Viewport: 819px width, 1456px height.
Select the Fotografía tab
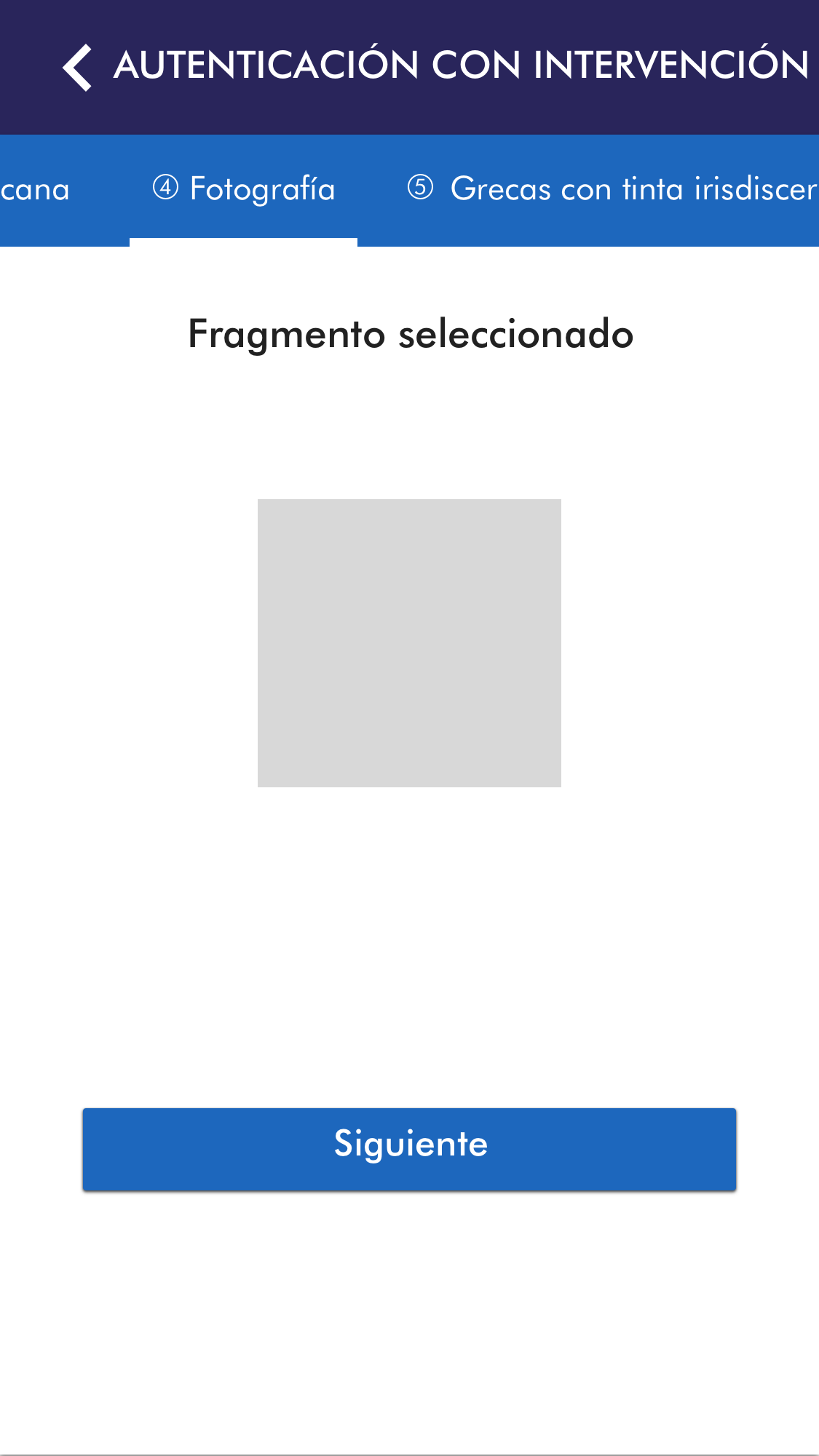[244, 189]
